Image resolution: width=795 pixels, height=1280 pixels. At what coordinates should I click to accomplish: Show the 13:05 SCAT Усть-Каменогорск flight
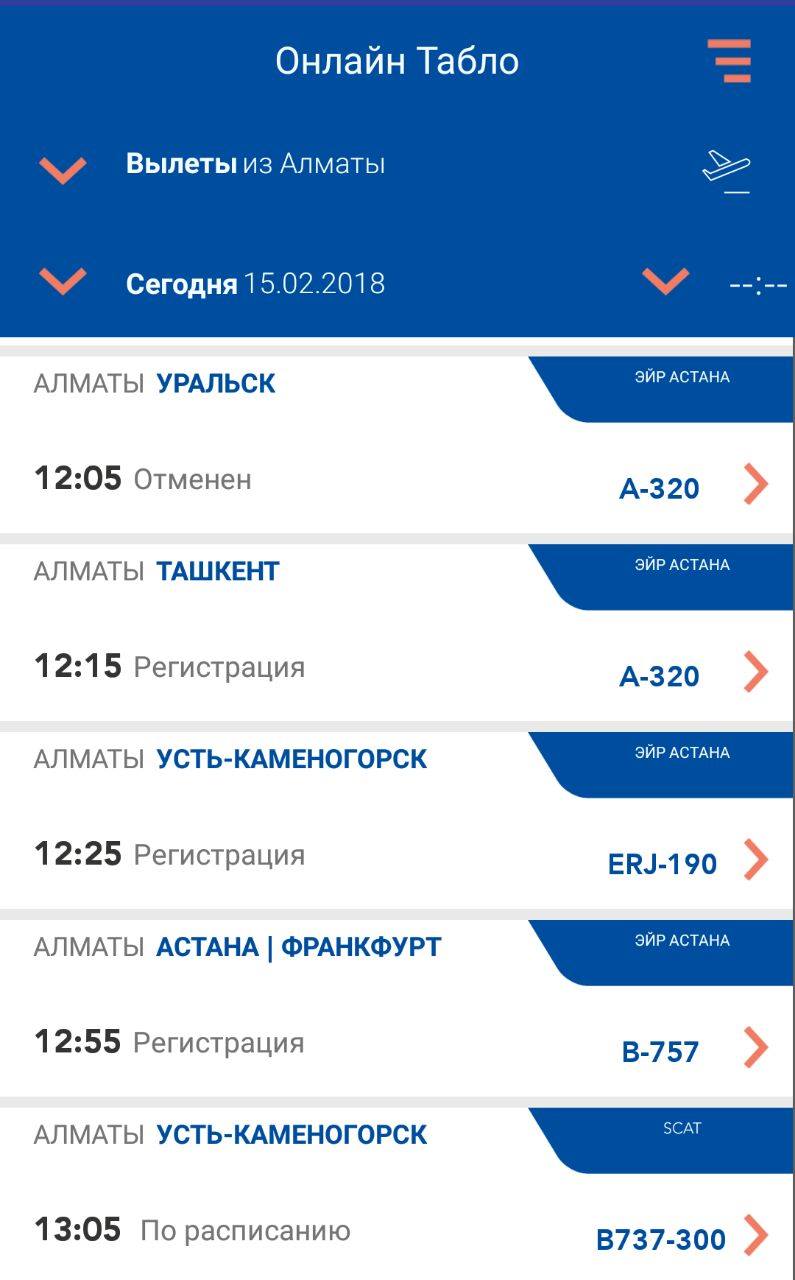pyautogui.click(x=756, y=1235)
